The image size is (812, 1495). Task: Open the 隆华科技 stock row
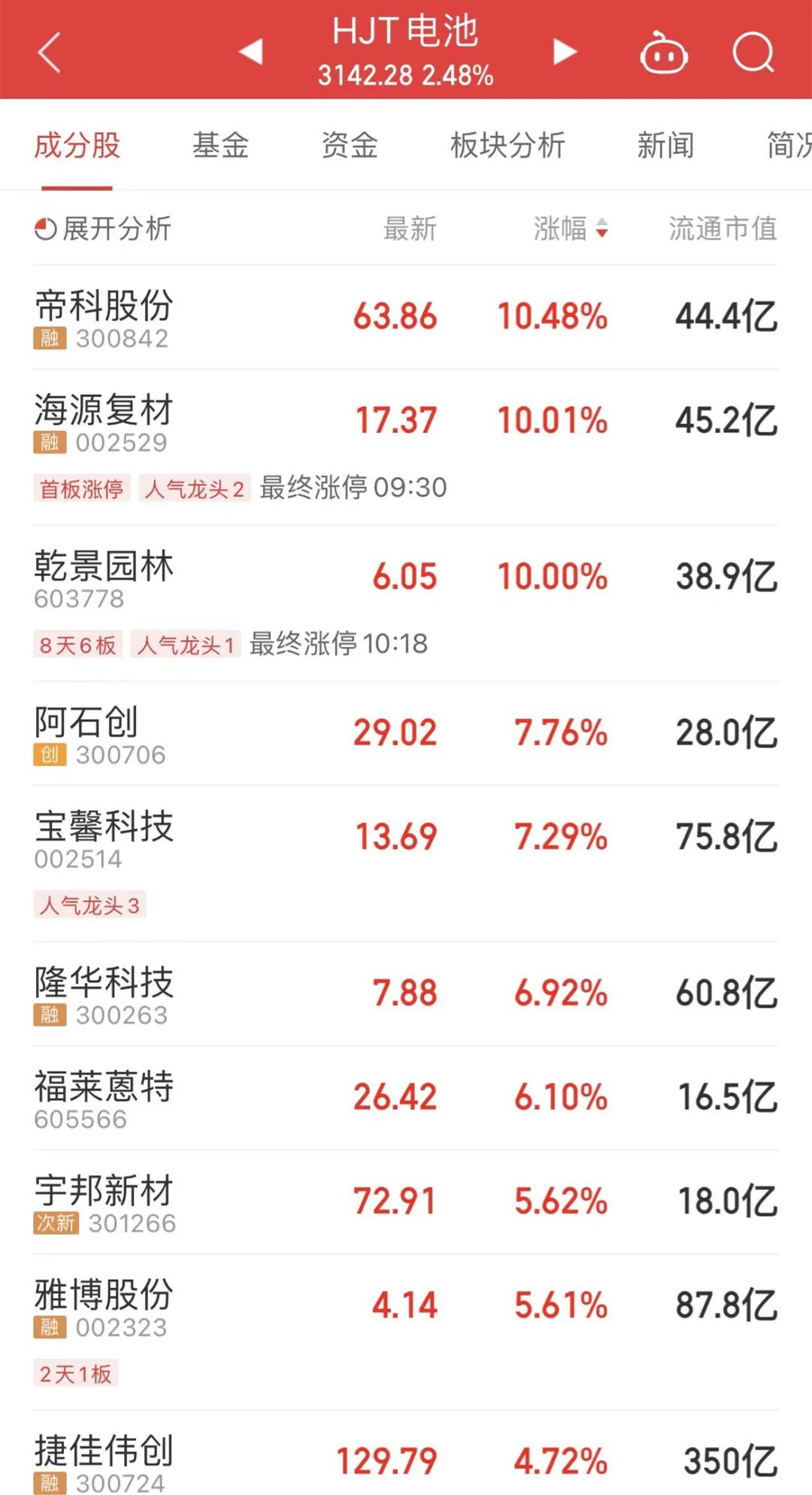coord(406,994)
